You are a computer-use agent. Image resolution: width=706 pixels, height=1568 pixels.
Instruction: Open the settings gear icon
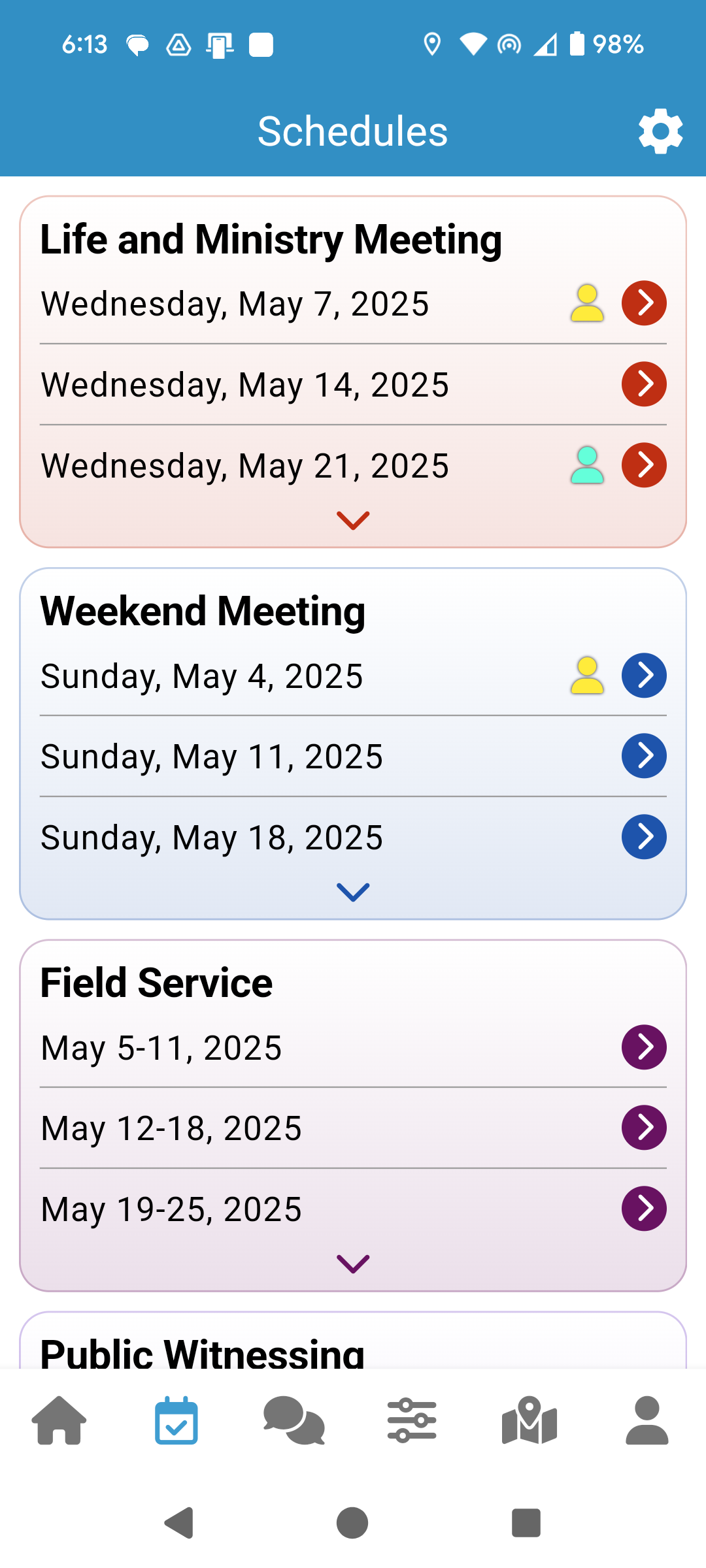click(x=660, y=131)
